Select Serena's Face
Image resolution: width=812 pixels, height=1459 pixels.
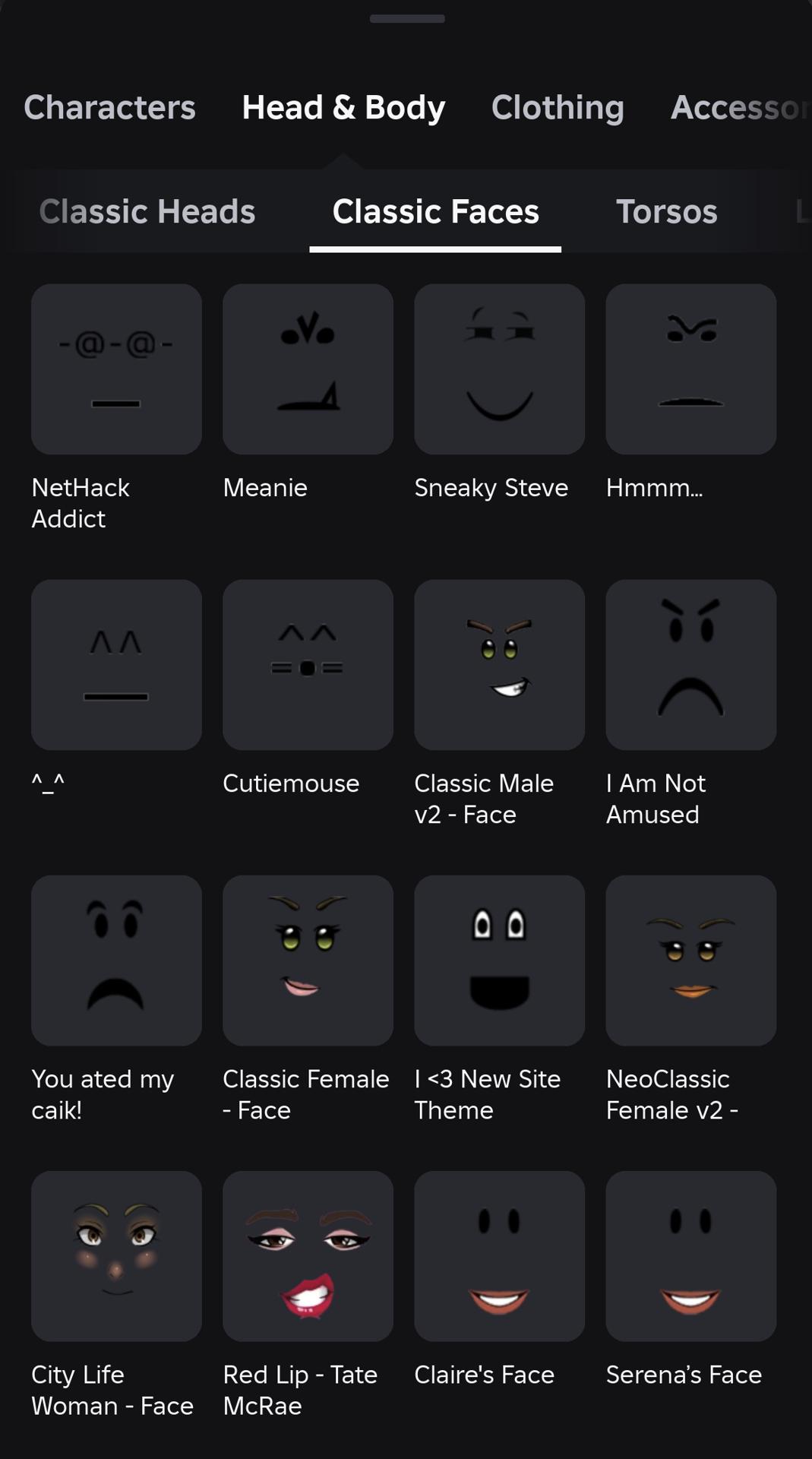[690, 1256]
